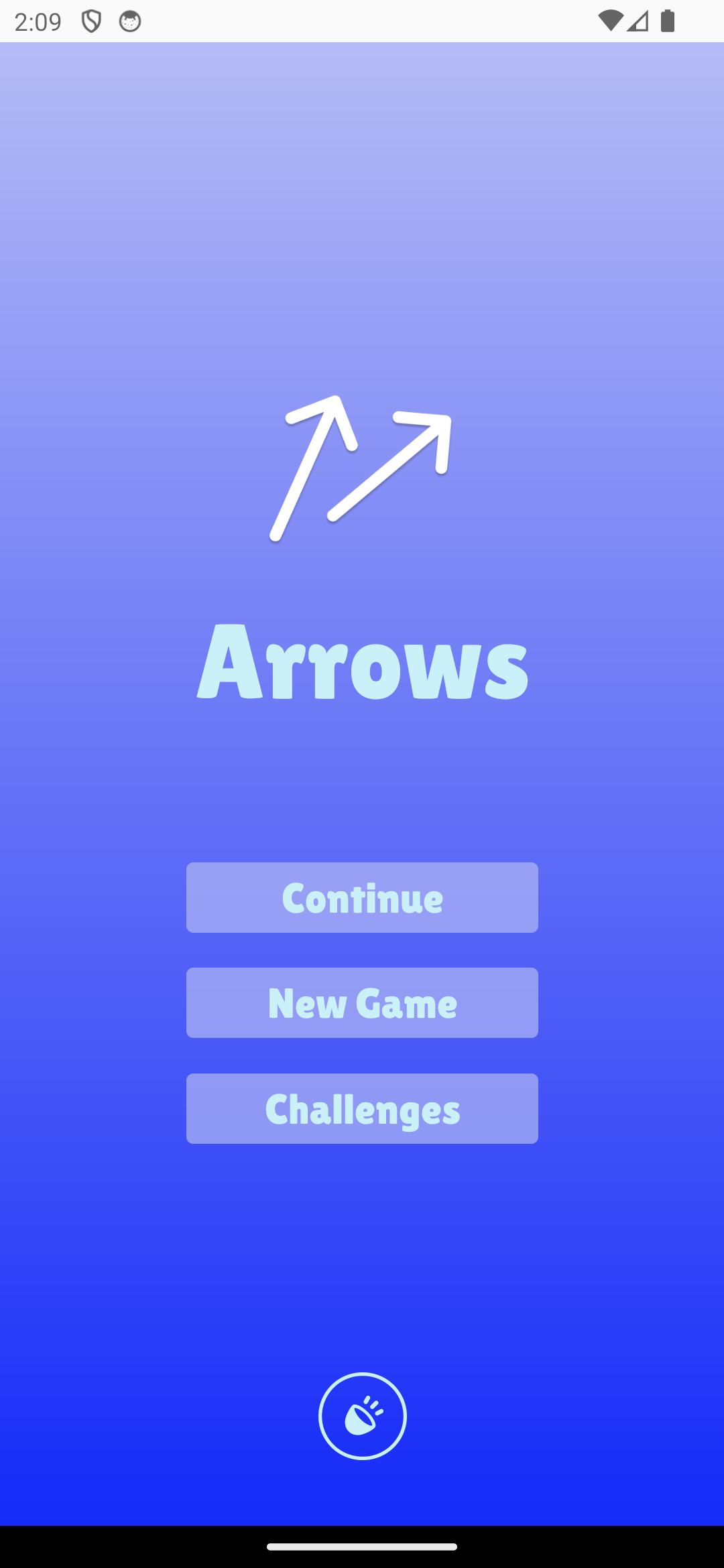The width and height of the screenshot is (724, 1568).
Task: Click the notification avatar icon top left
Action: pyautogui.click(x=129, y=21)
